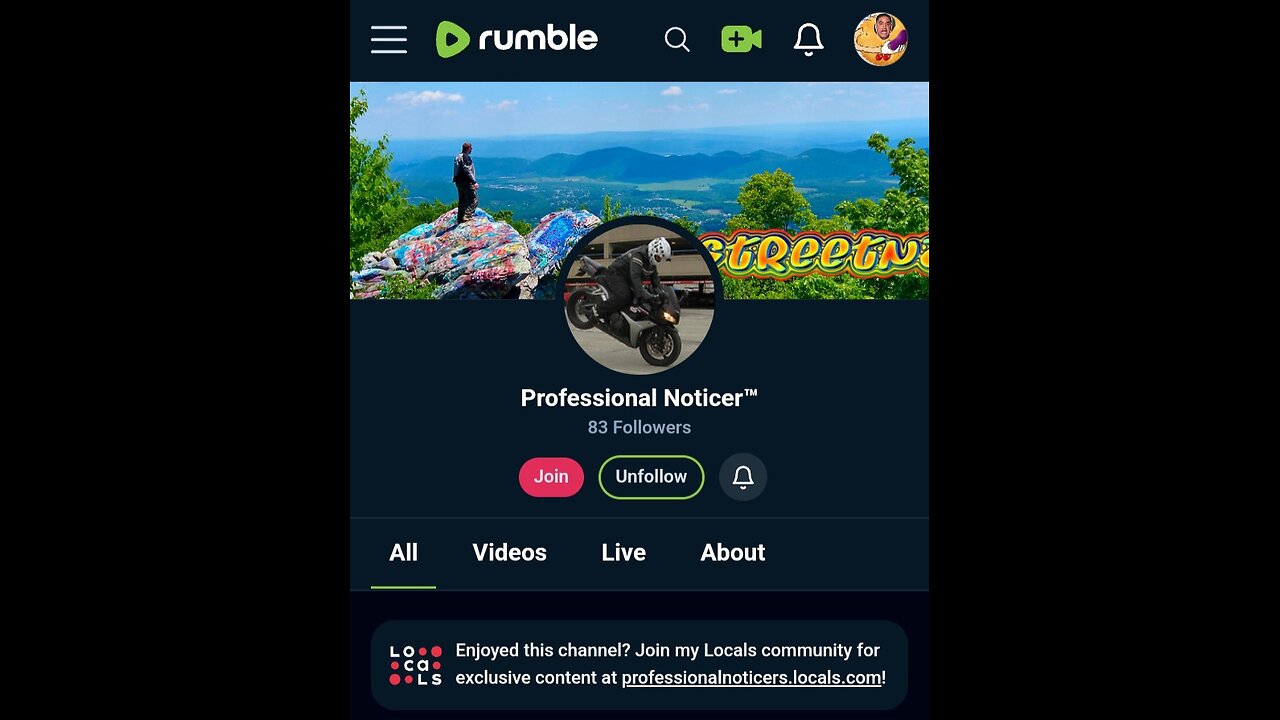Open the About tab
Image resolution: width=1280 pixels, height=720 pixels.
[732, 553]
